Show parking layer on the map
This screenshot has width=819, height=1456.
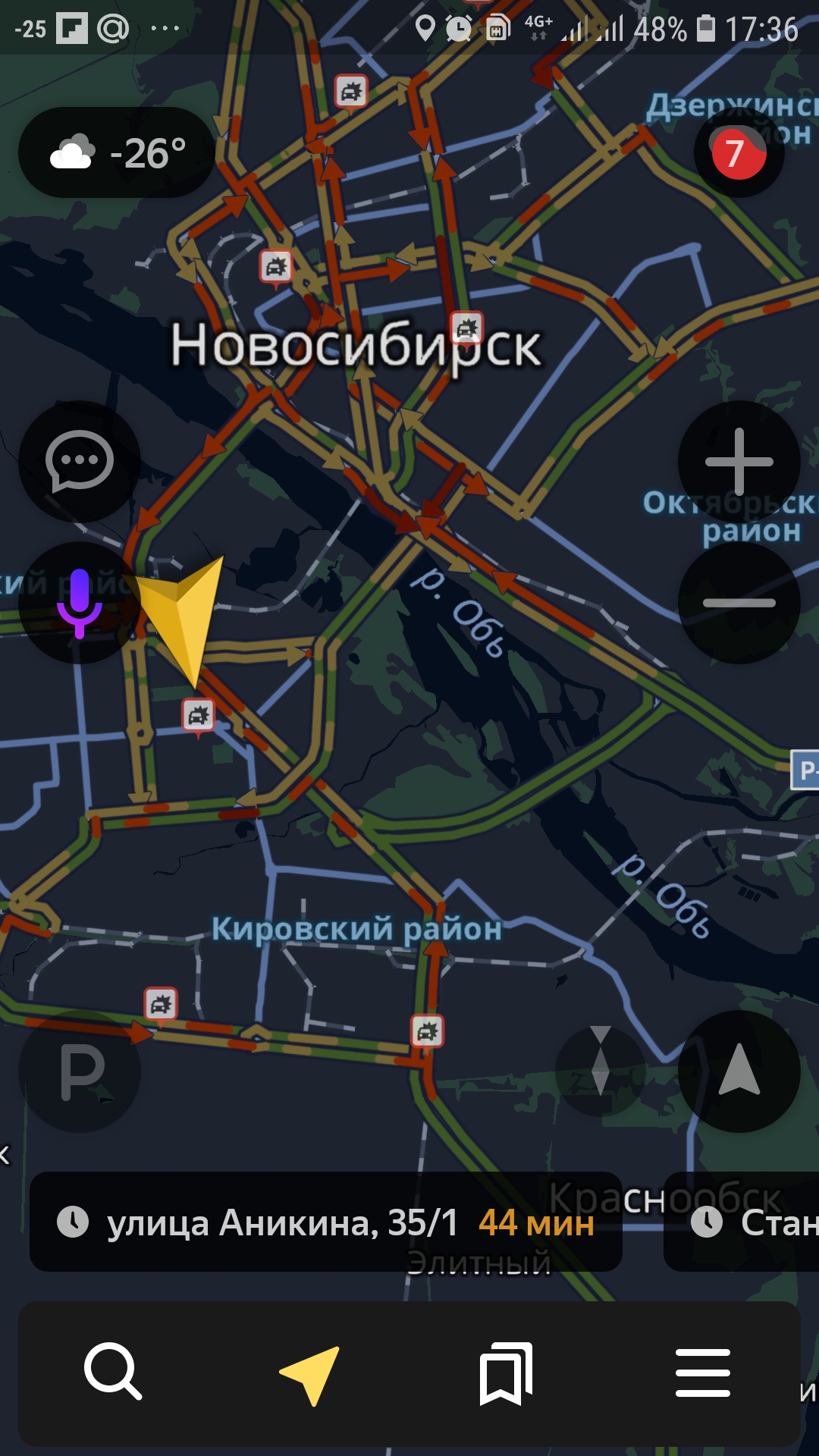(x=80, y=1071)
